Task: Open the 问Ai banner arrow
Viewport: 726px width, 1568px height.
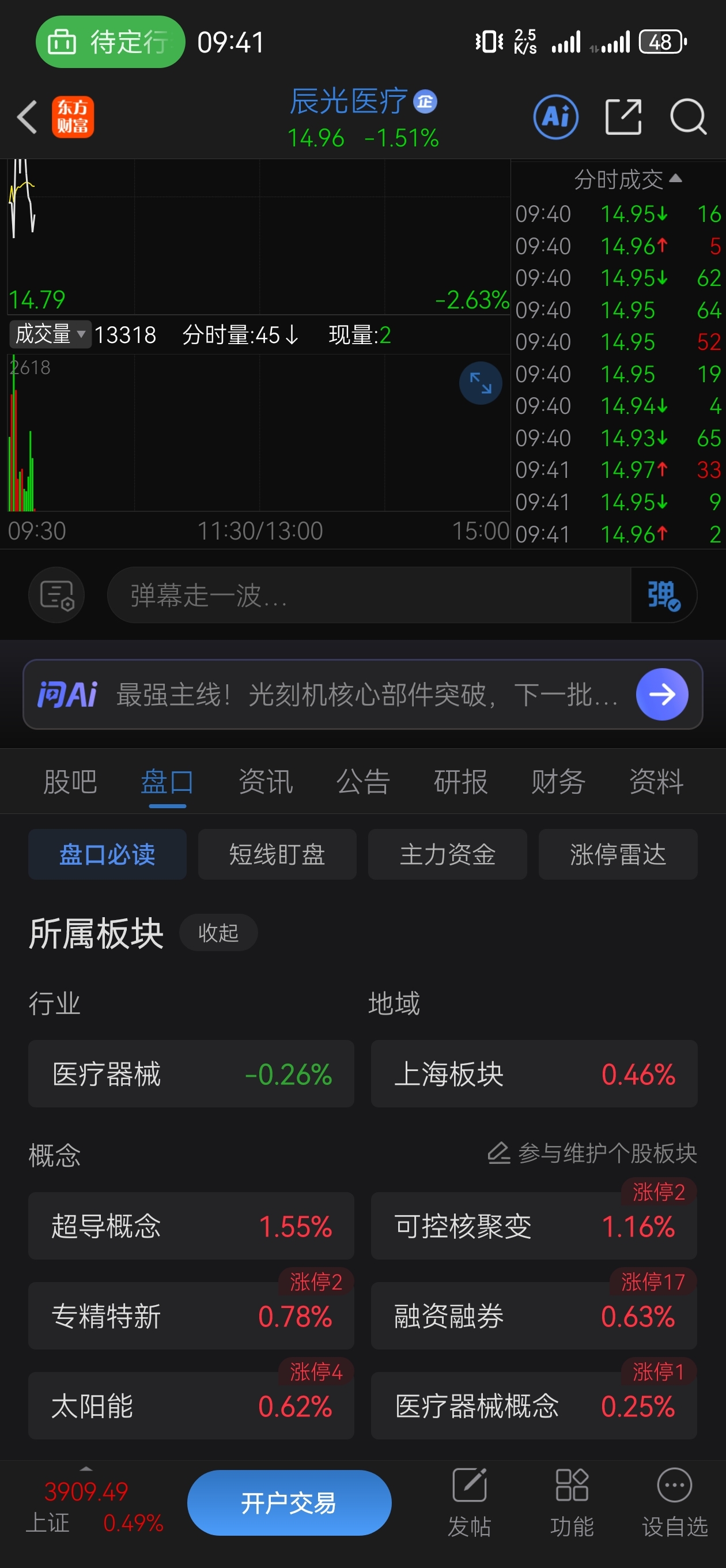Action: (661, 695)
